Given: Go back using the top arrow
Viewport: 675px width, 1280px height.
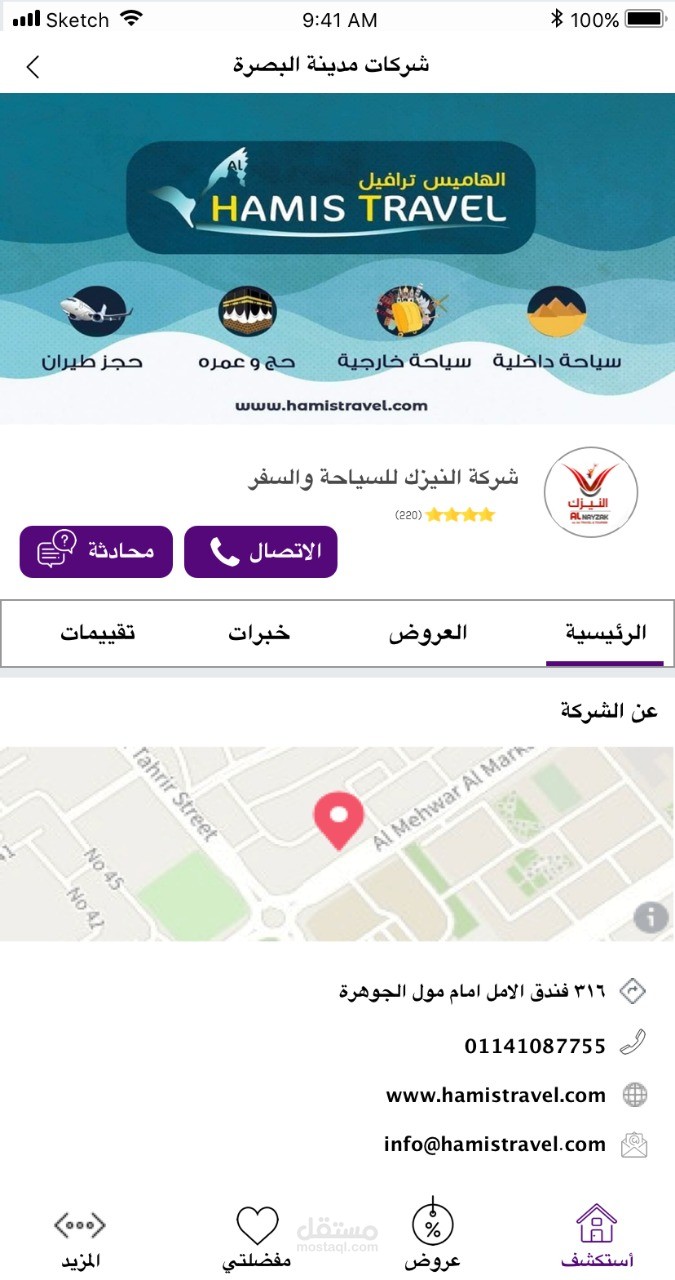Looking at the screenshot, I should pyautogui.click(x=33, y=67).
